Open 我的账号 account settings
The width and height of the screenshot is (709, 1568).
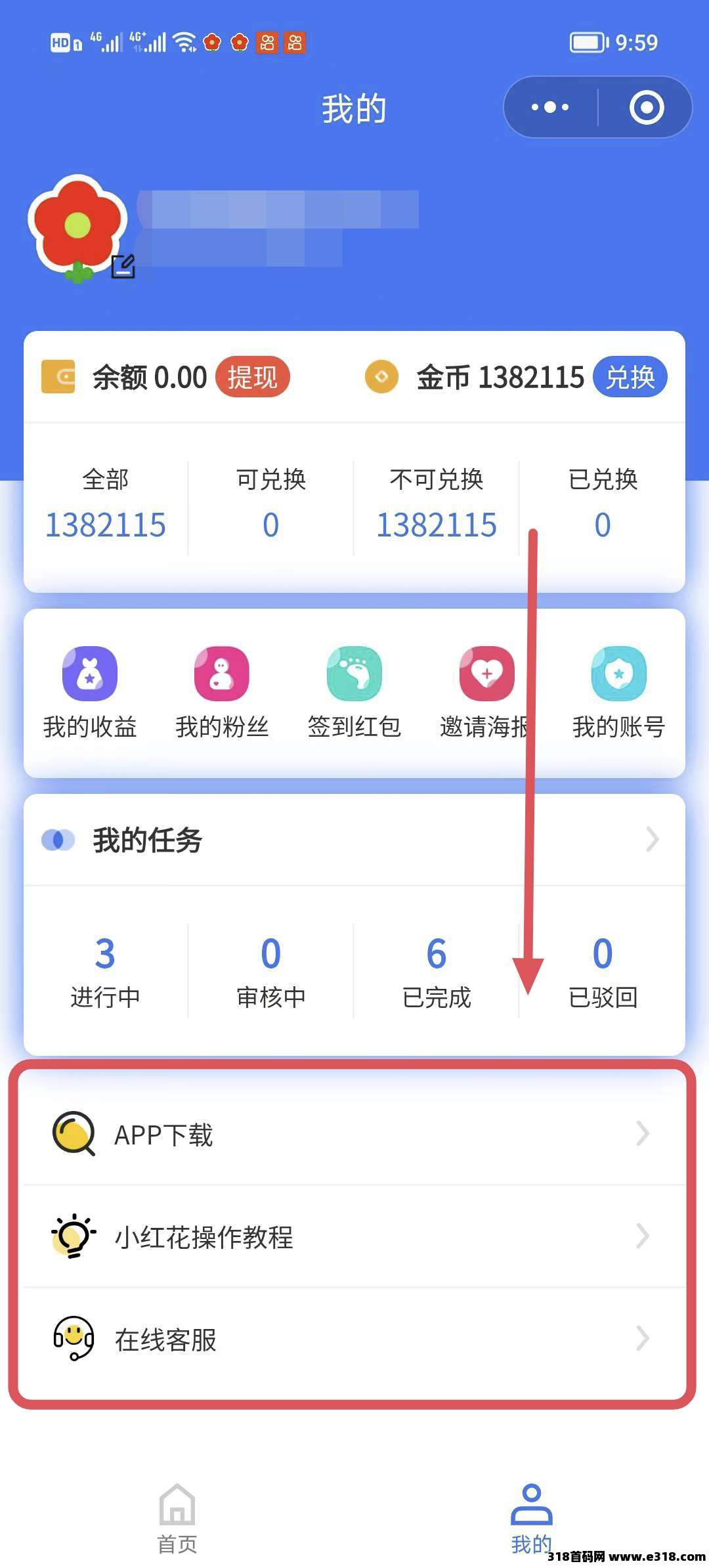click(618, 692)
